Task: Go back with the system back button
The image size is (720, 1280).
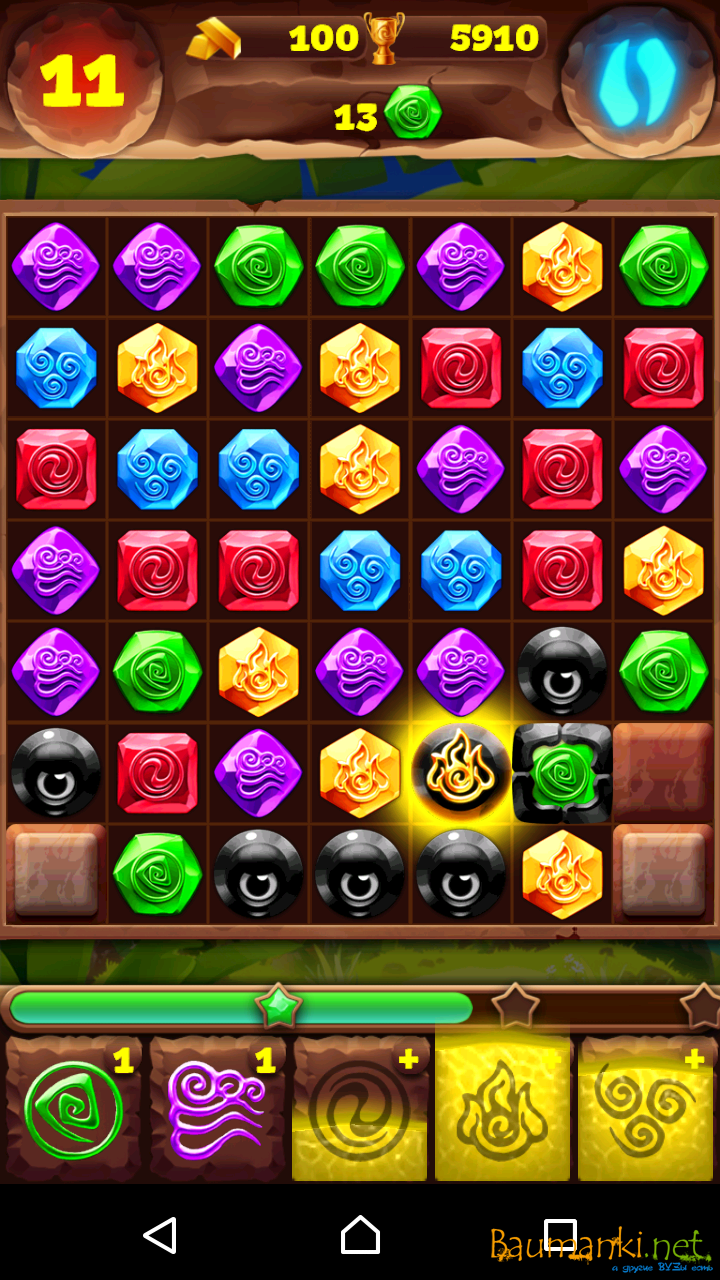Action: coord(160,1236)
